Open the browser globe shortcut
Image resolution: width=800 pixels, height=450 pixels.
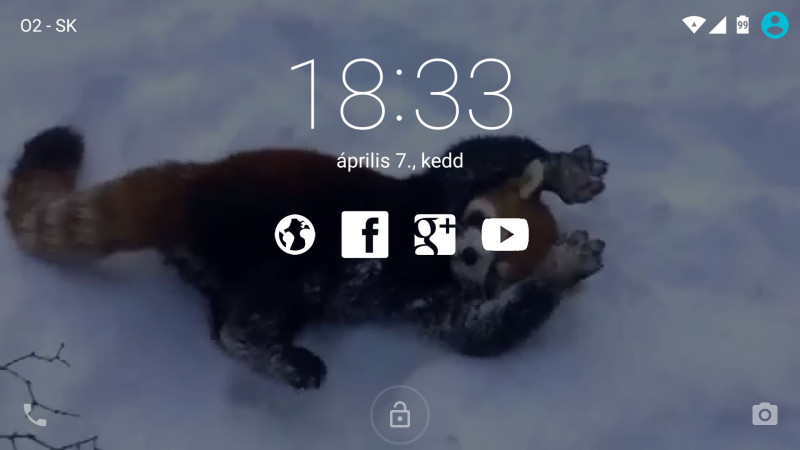[x=295, y=235]
